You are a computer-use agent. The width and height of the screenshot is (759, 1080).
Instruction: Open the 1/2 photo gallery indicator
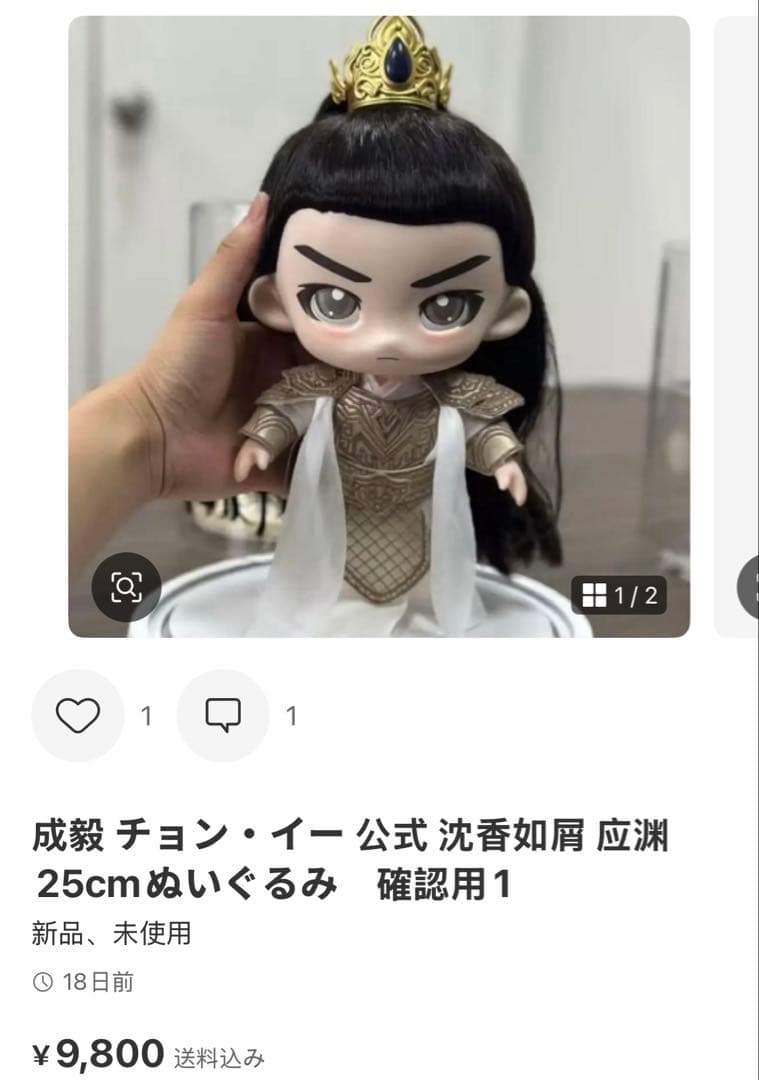click(x=620, y=596)
